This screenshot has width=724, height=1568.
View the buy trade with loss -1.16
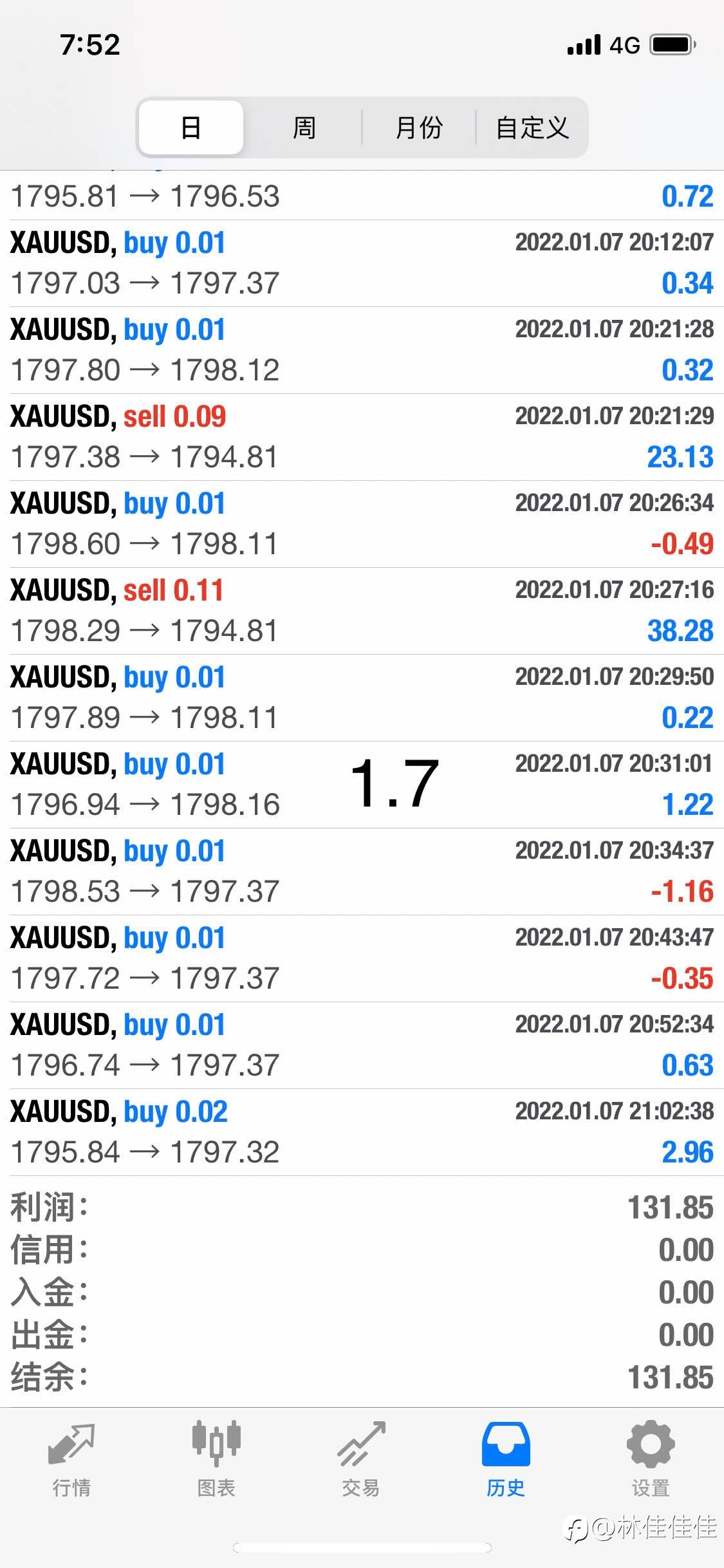click(362, 872)
